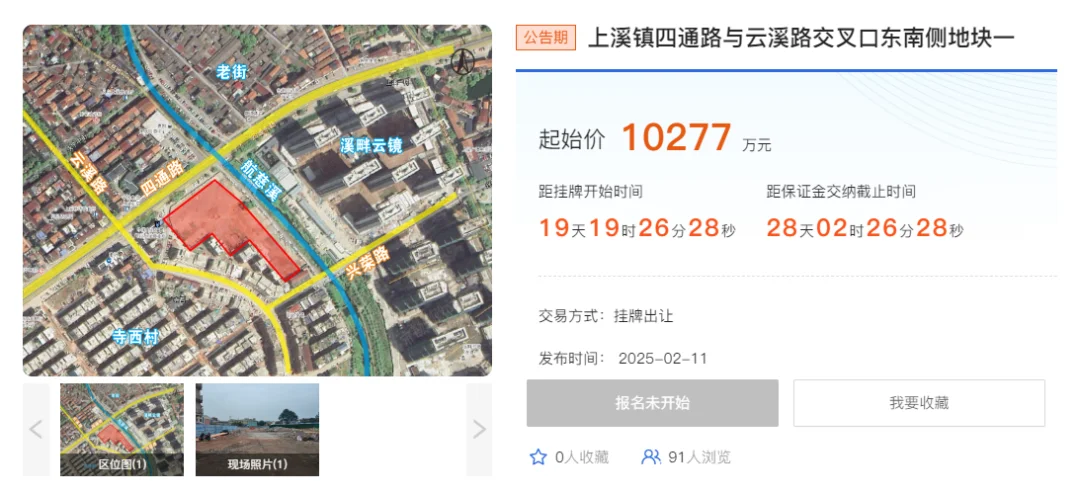1080x494 pixels.
Task: Select the 区位图 location map thumbnail
Action: (122, 430)
